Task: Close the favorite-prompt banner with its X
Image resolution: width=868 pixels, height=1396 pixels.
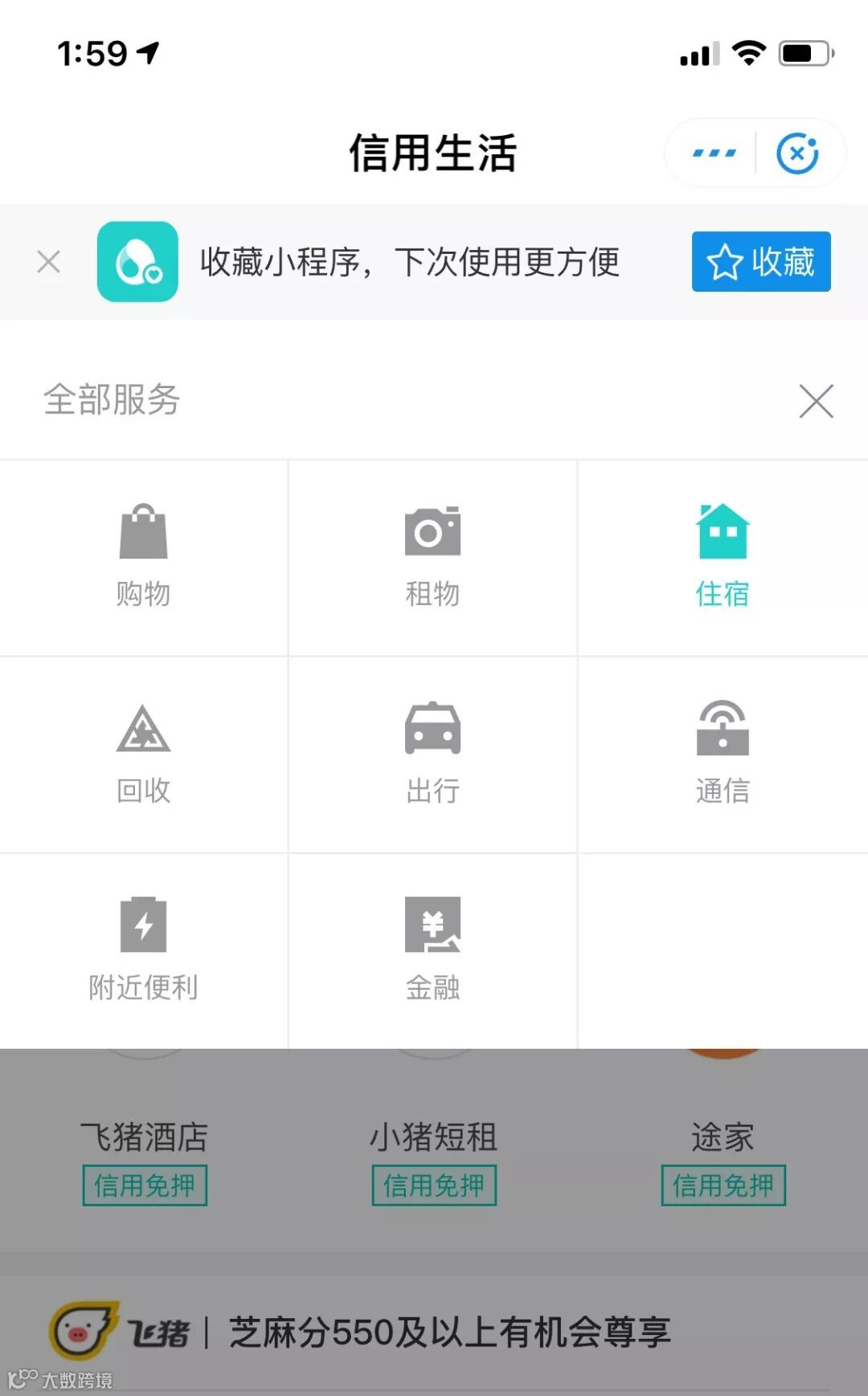Action: tap(48, 263)
